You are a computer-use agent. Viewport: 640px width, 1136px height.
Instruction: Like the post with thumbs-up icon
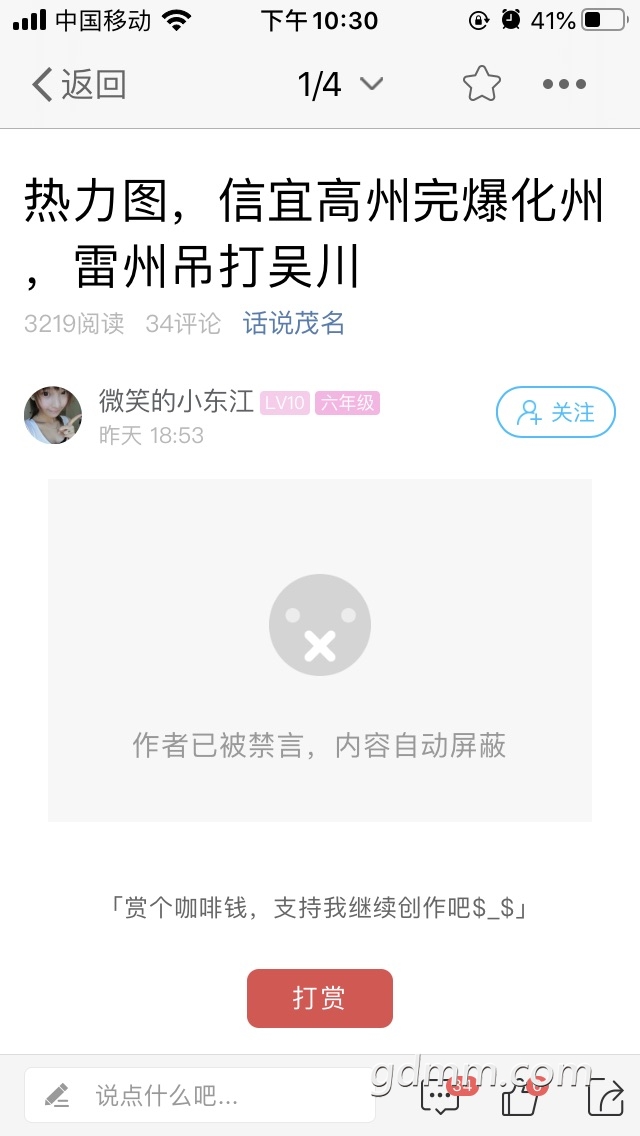pos(521,1096)
